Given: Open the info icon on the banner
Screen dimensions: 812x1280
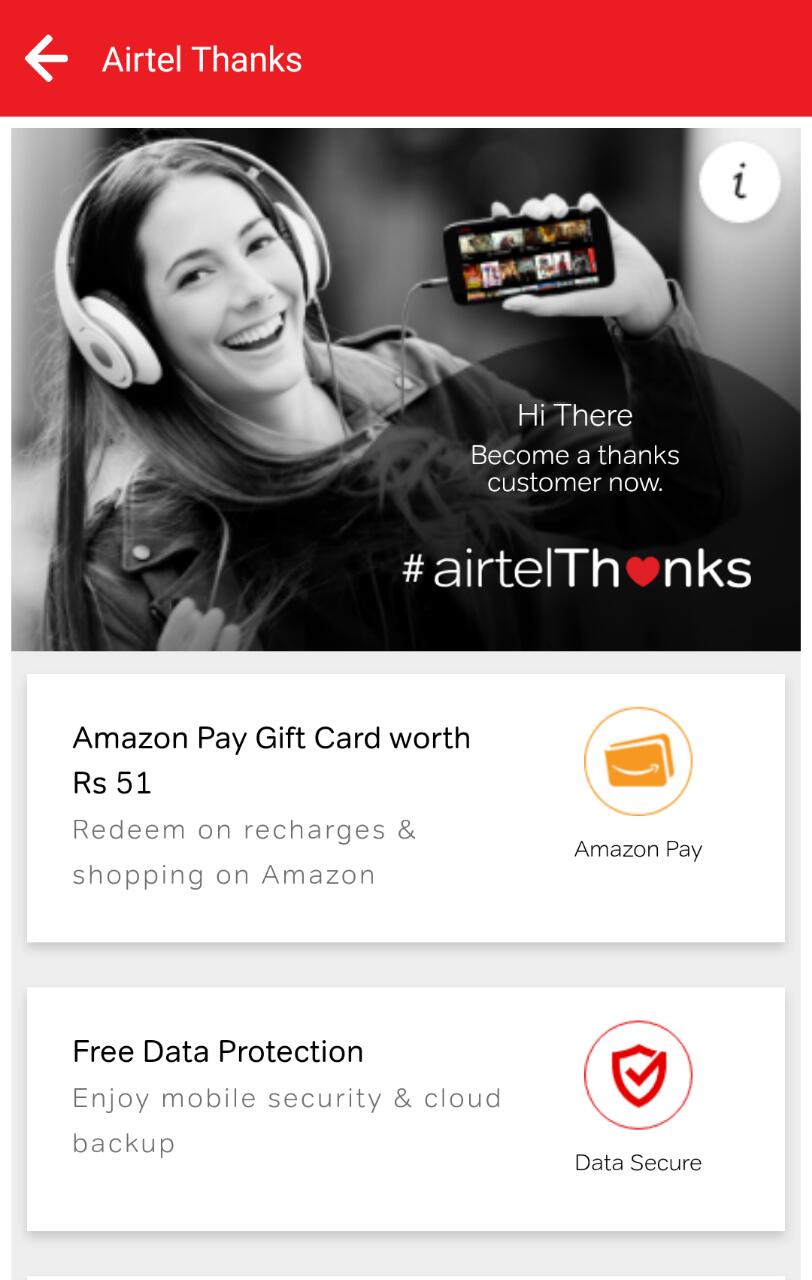Looking at the screenshot, I should pyautogui.click(x=739, y=183).
